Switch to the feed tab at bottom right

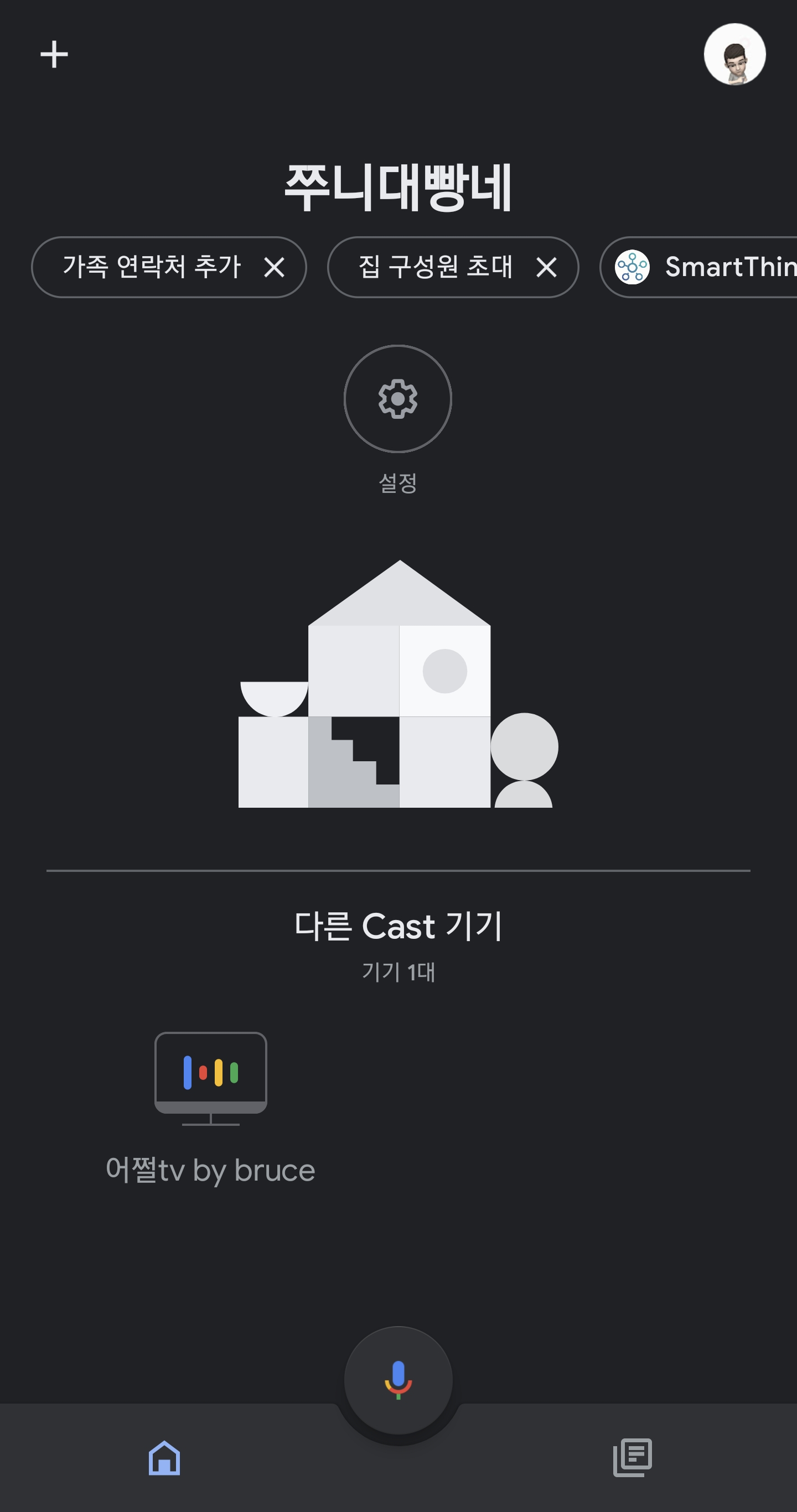click(x=633, y=1457)
